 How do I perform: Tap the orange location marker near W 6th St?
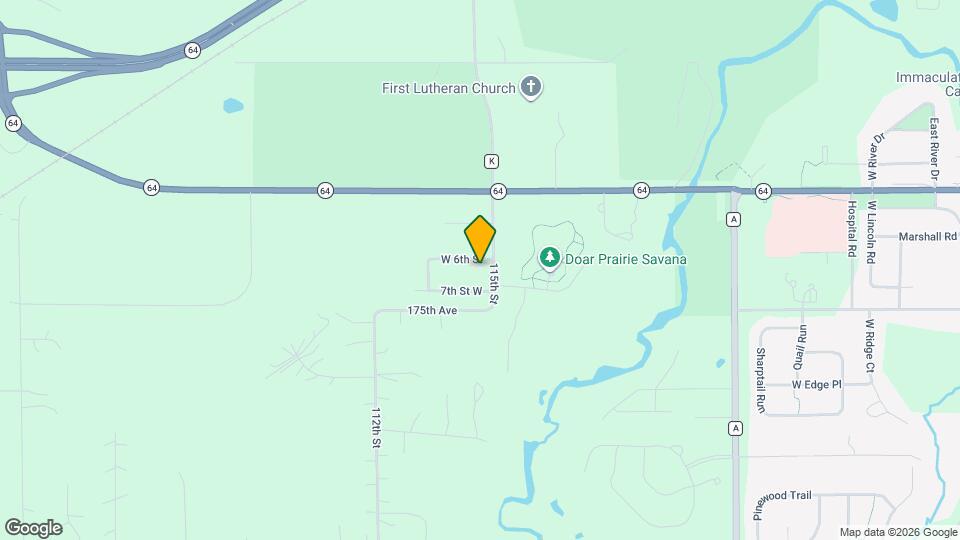click(x=480, y=239)
